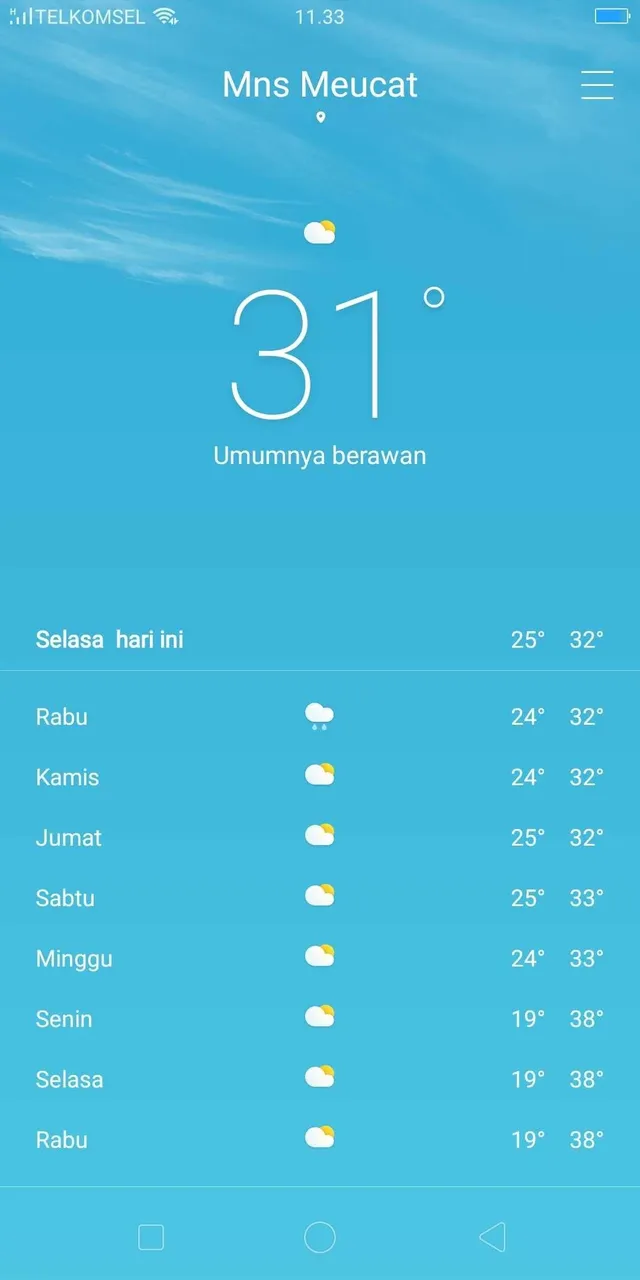Go to the home screen

pyautogui.click(x=320, y=1237)
